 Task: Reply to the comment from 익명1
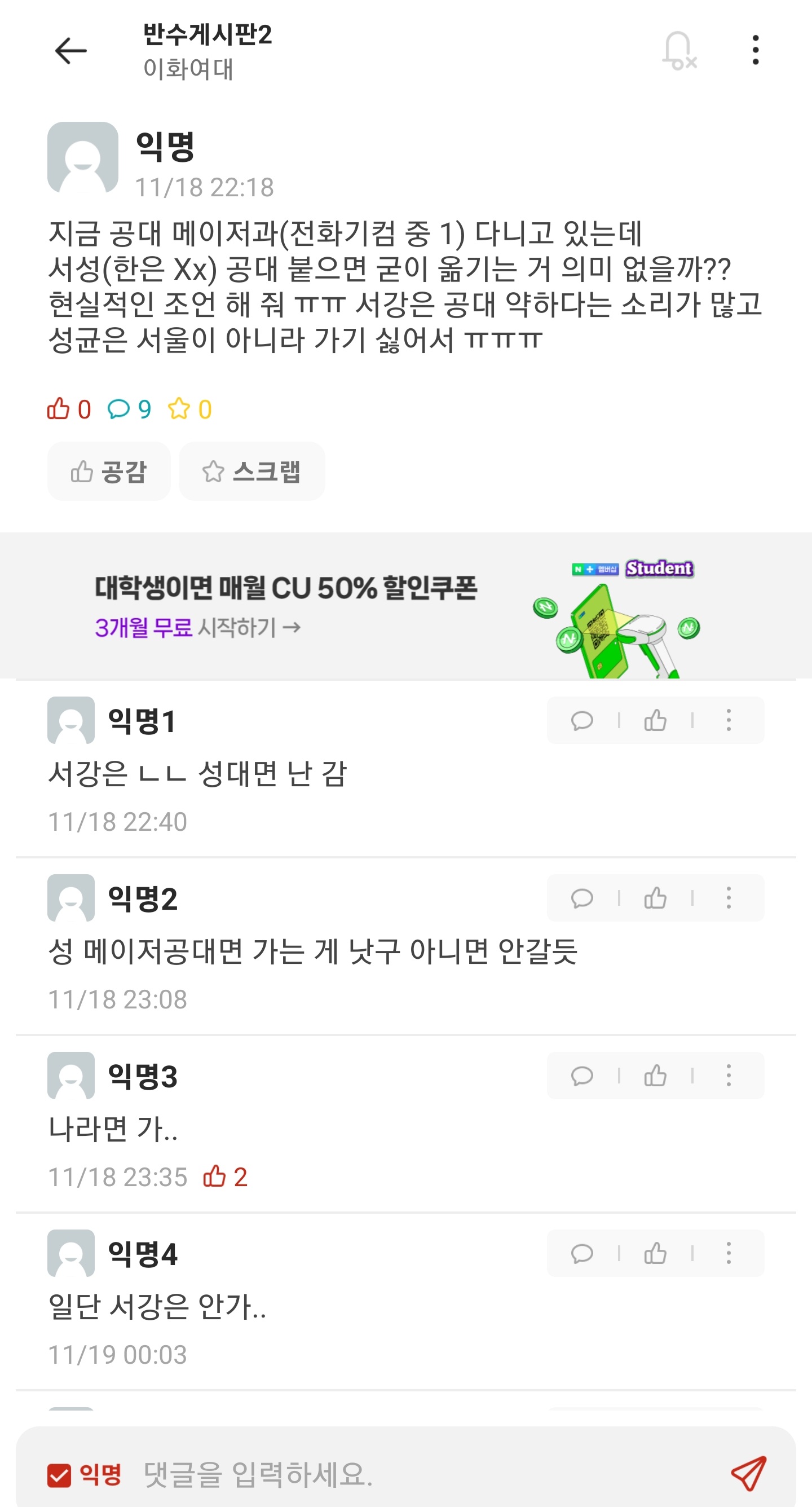click(x=582, y=721)
